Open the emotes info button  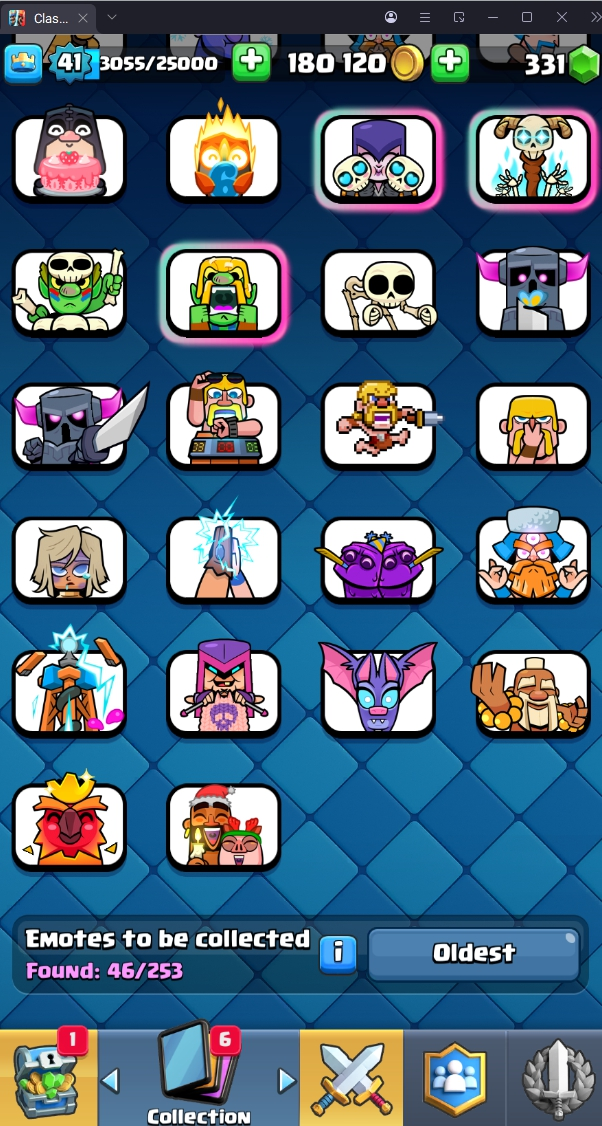click(338, 953)
